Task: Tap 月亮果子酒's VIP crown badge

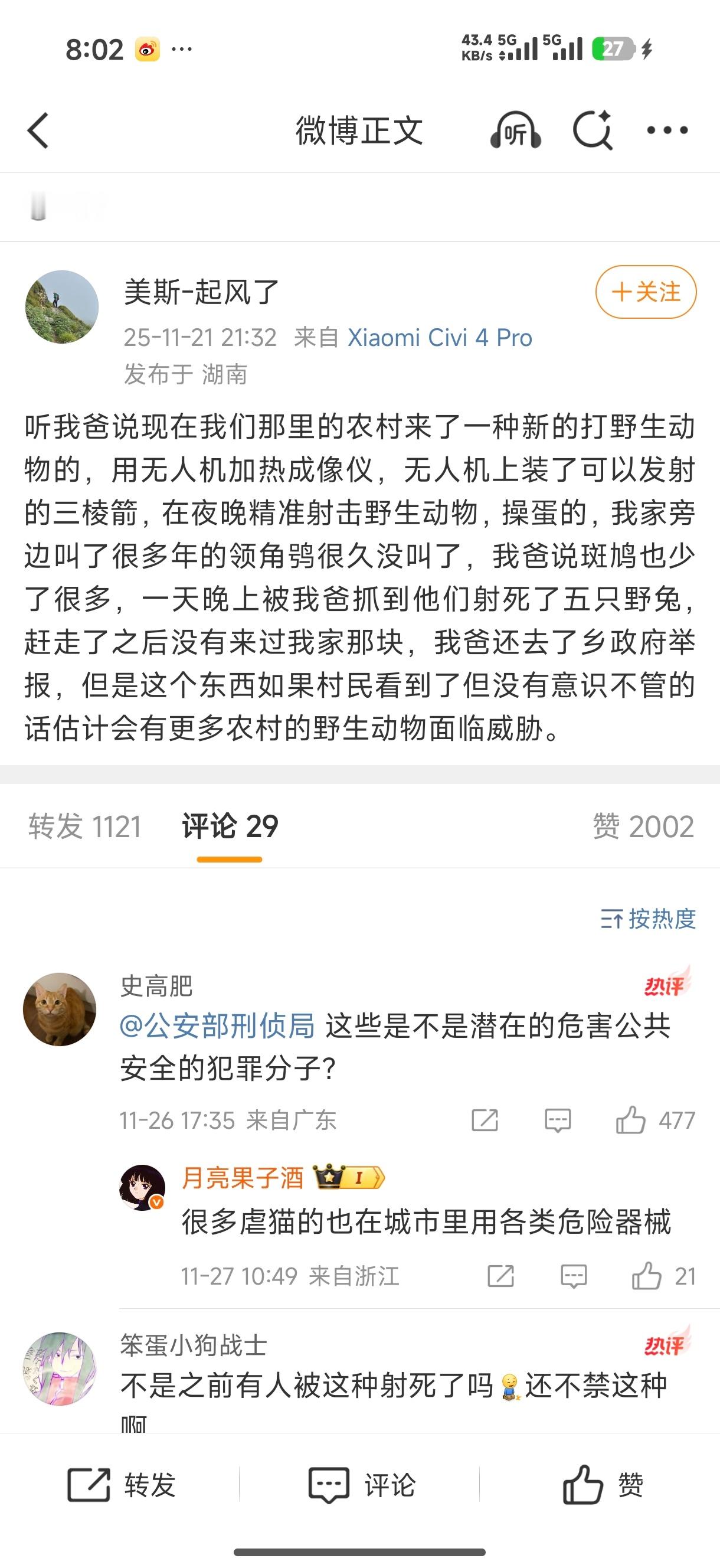Action: 348,1178
